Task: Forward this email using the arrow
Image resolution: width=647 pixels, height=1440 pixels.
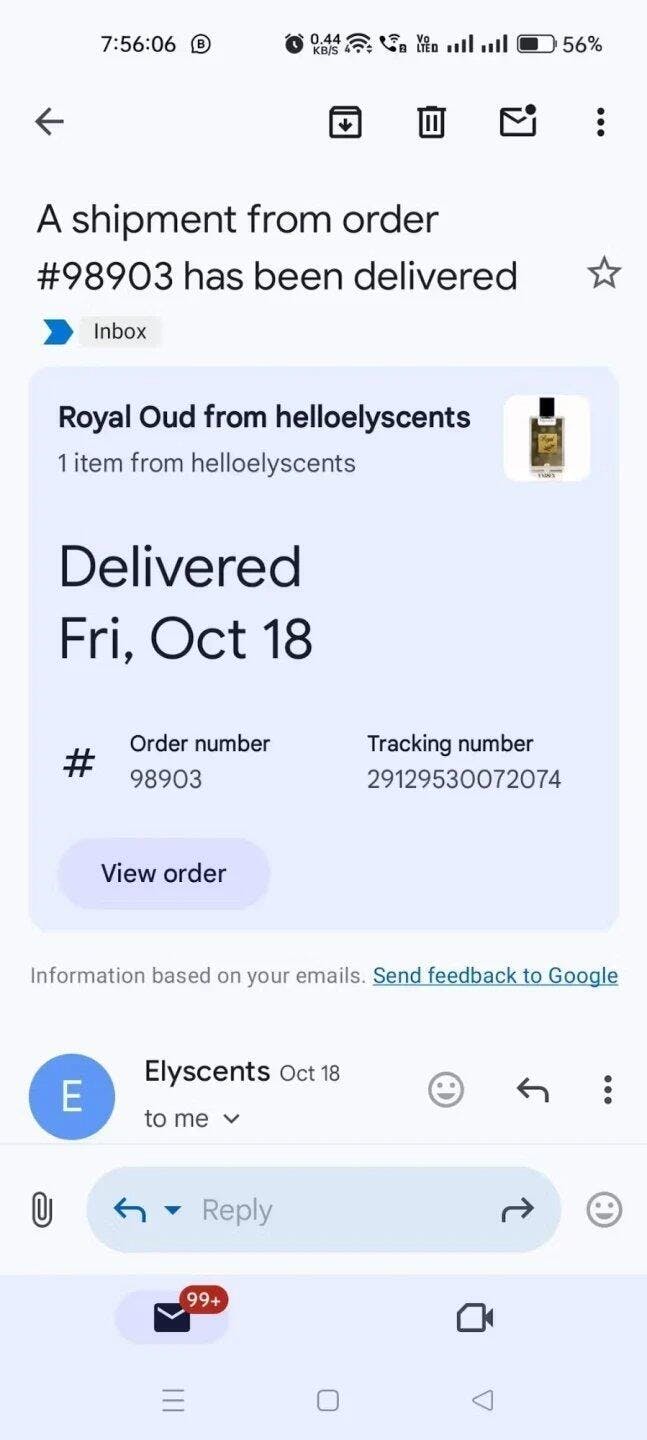Action: 517,1211
